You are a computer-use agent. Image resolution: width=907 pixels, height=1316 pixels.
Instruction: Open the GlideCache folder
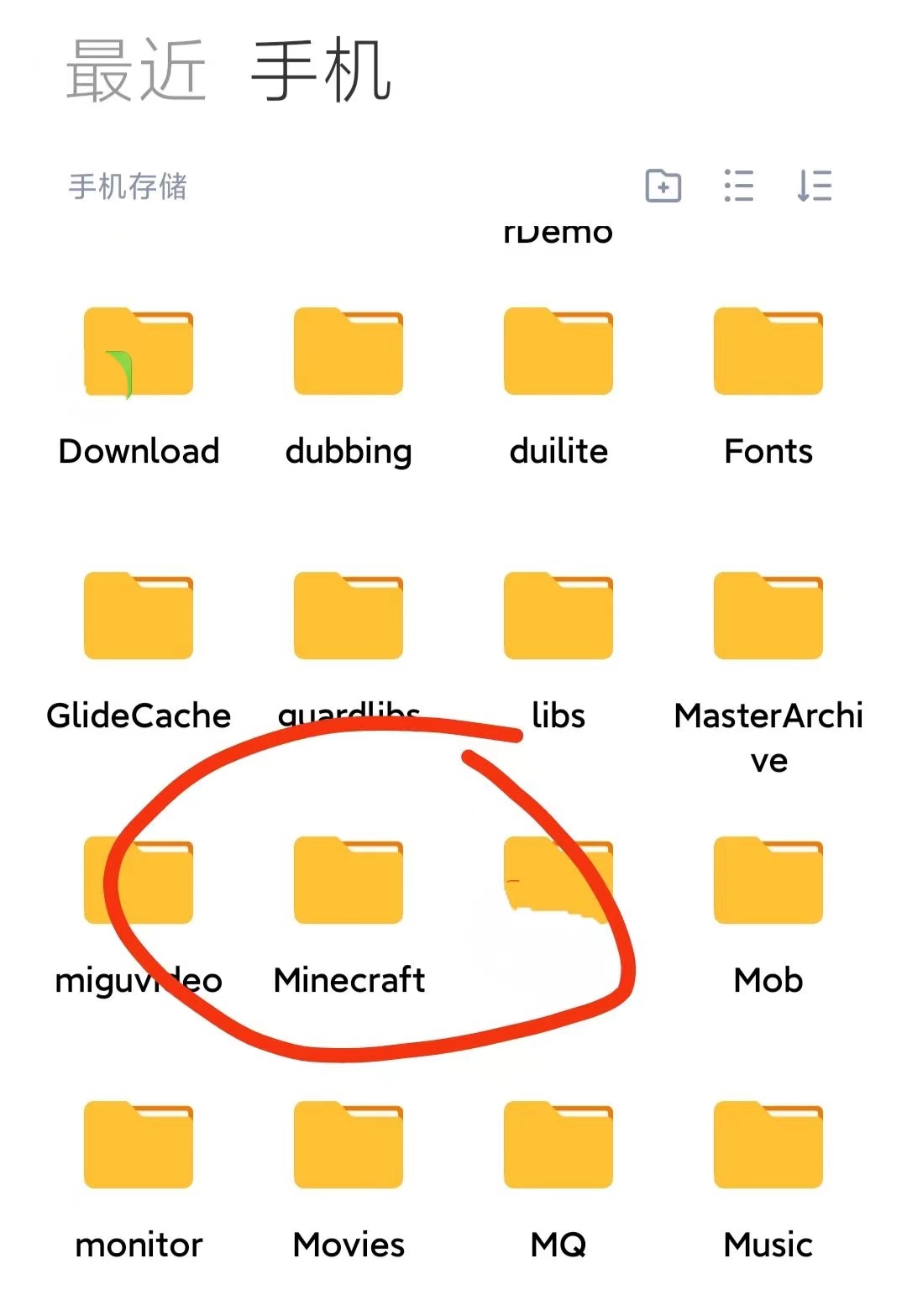[x=139, y=616]
